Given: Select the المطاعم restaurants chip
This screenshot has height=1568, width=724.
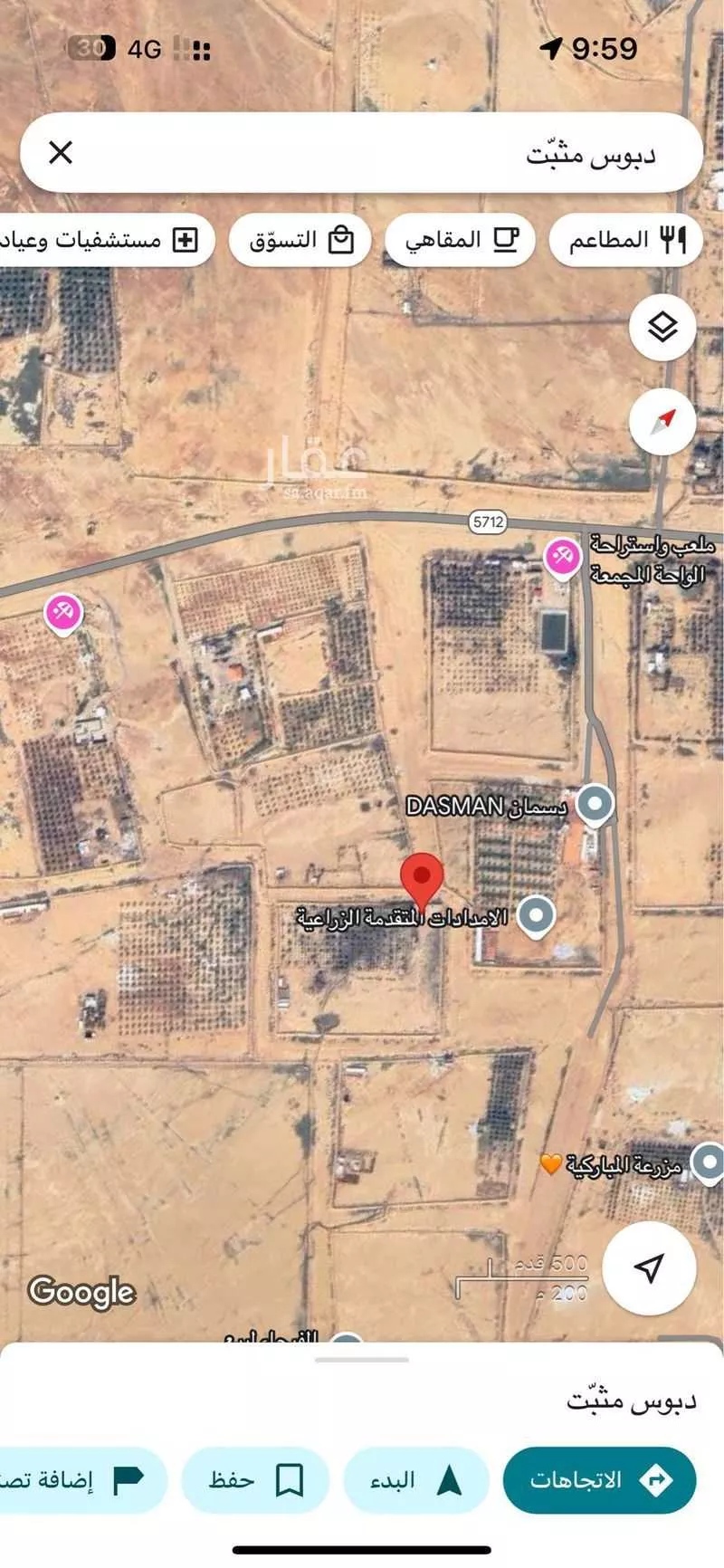Looking at the screenshot, I should pos(626,240).
